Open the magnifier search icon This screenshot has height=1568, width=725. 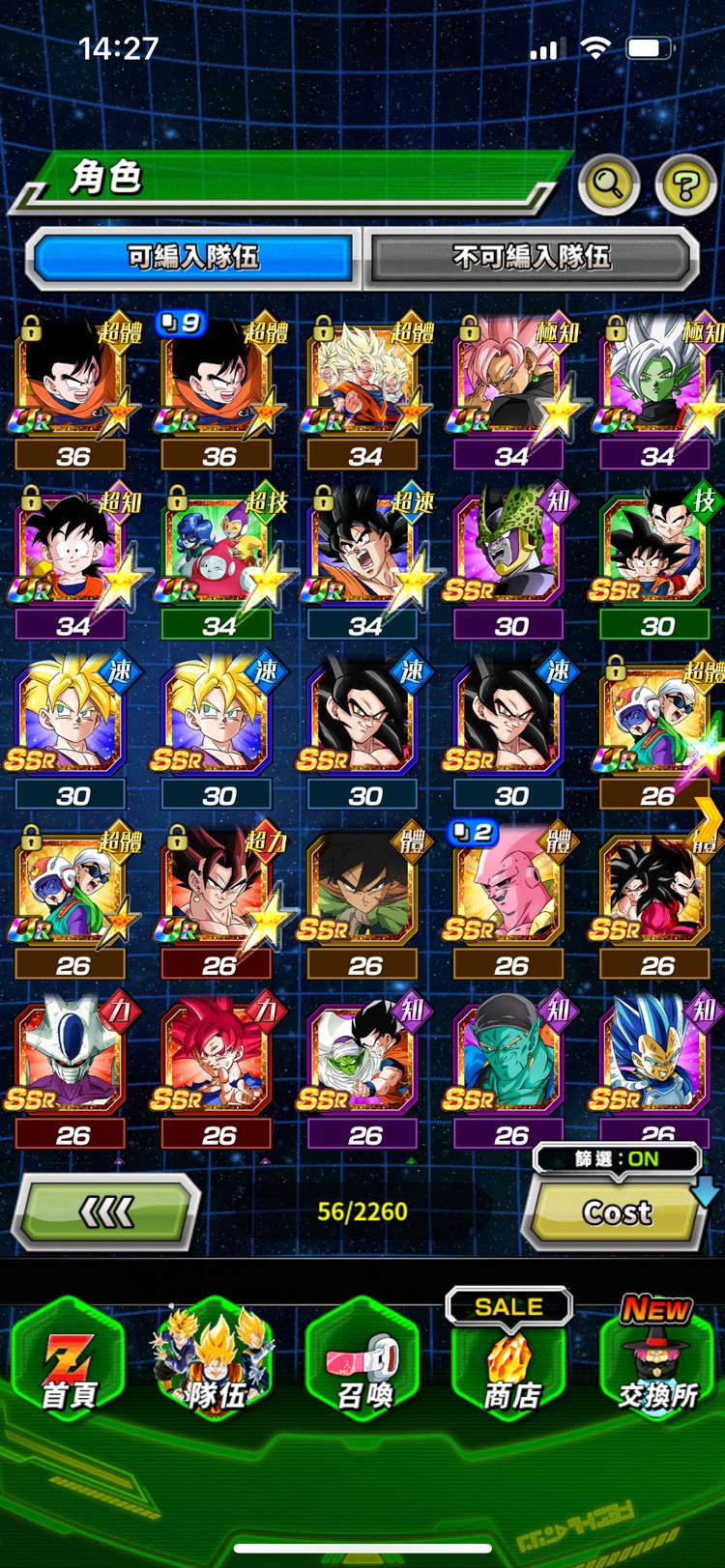click(x=608, y=183)
